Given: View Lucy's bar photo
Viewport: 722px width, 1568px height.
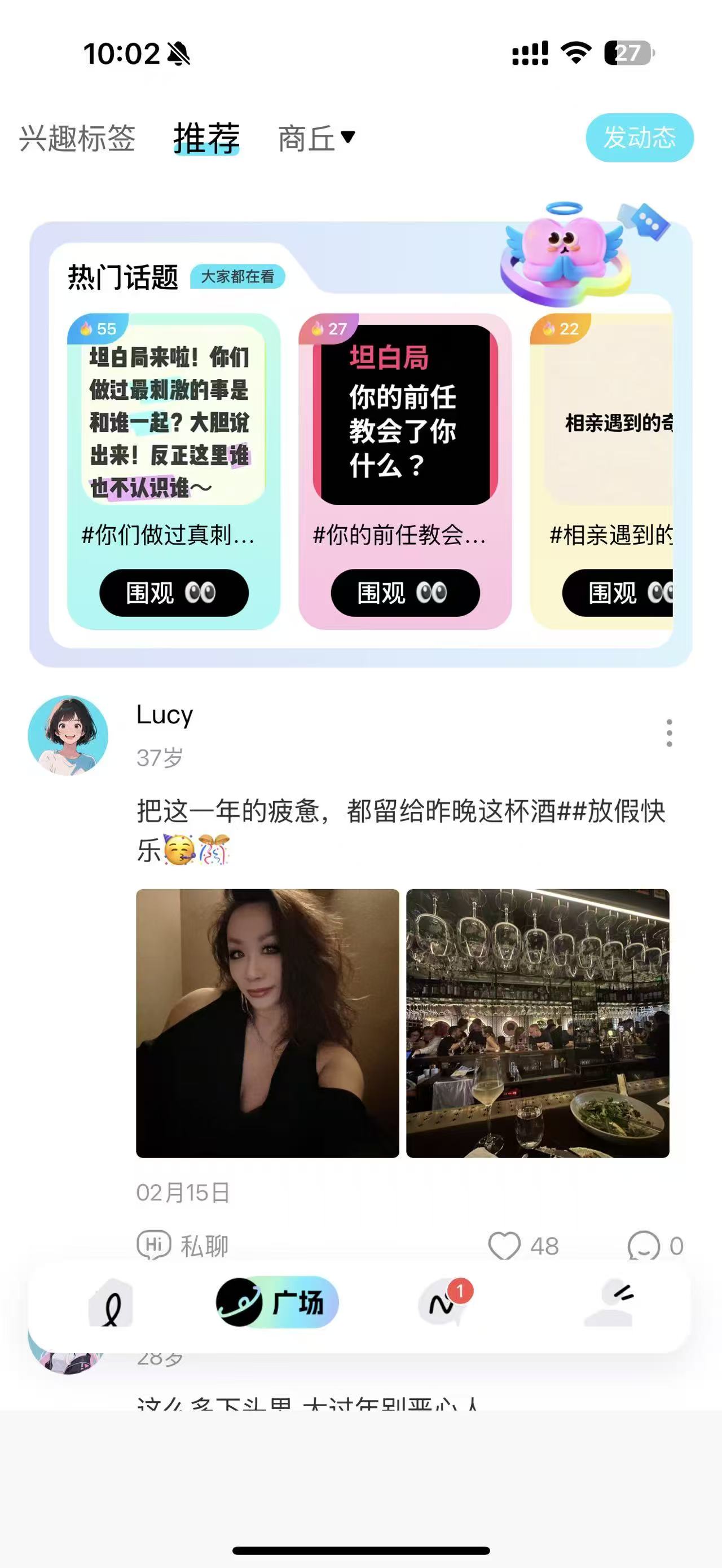Looking at the screenshot, I should click(538, 1023).
